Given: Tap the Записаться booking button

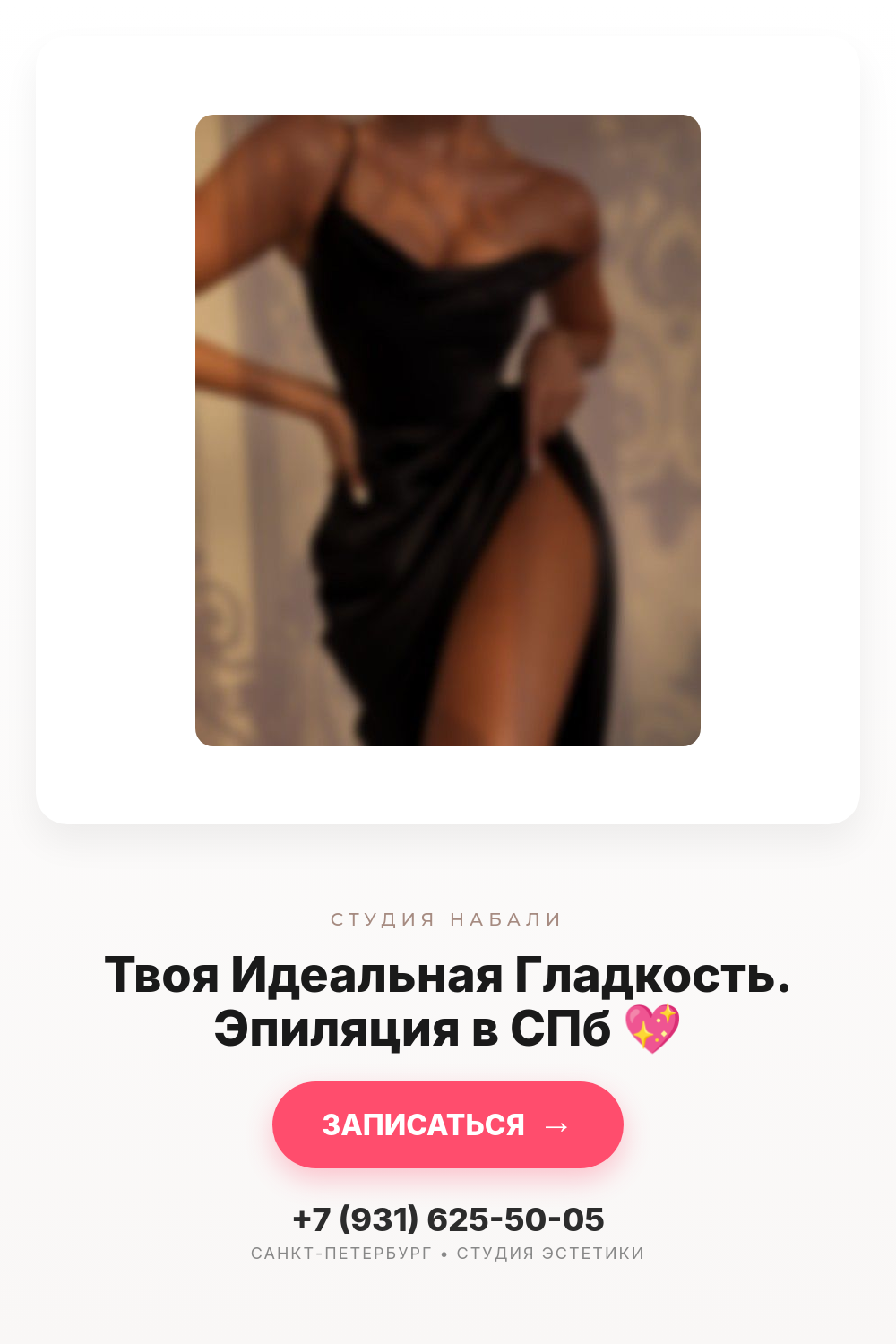Looking at the screenshot, I should click(448, 1124).
